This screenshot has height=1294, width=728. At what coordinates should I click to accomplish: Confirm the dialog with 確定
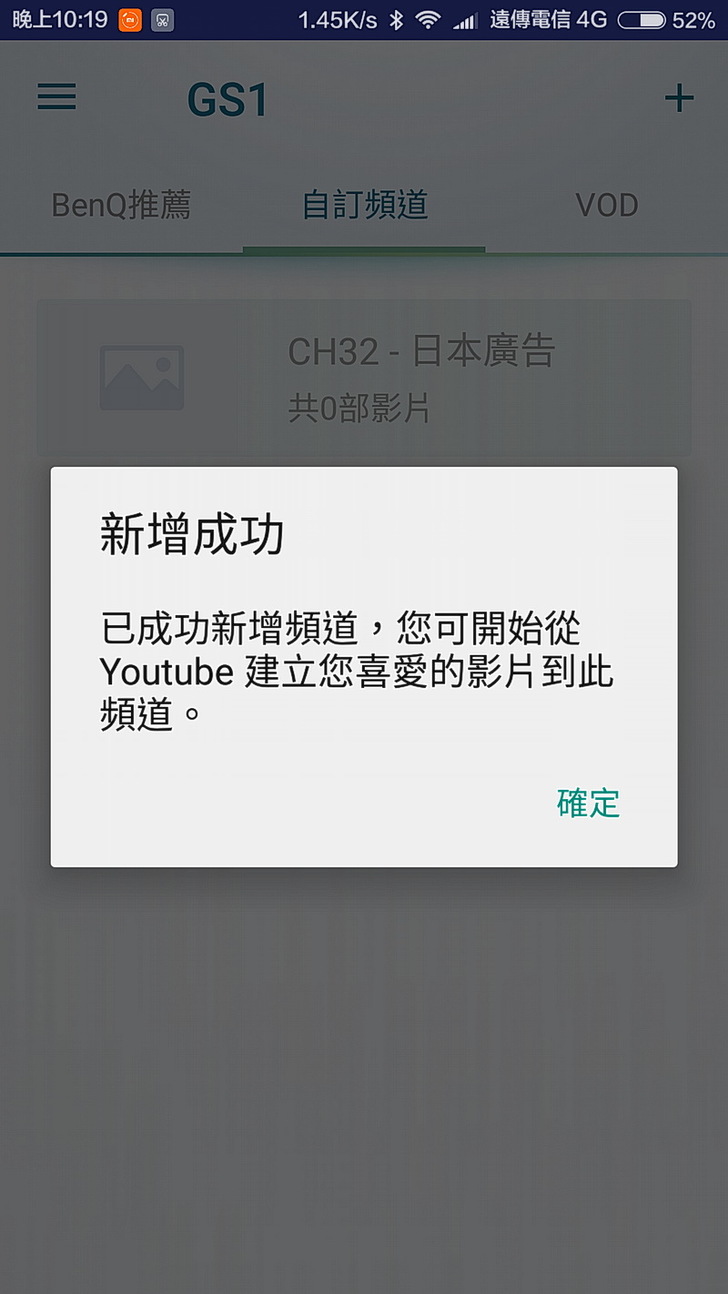pos(588,803)
